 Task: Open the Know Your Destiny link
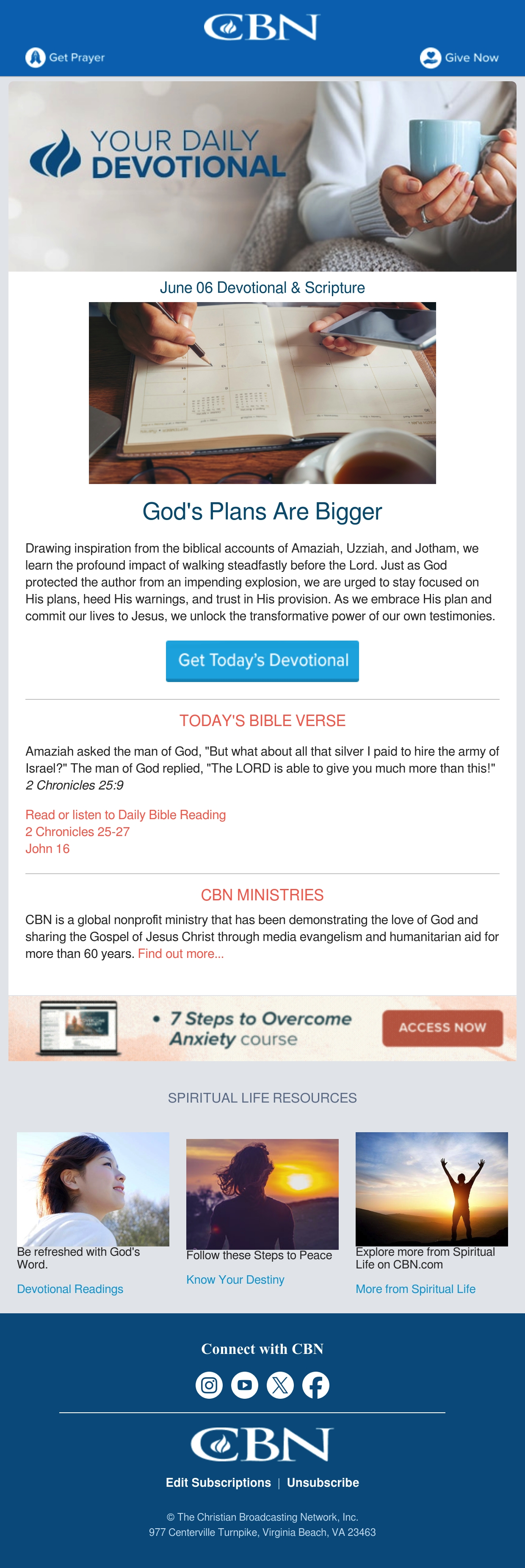coord(235,1279)
